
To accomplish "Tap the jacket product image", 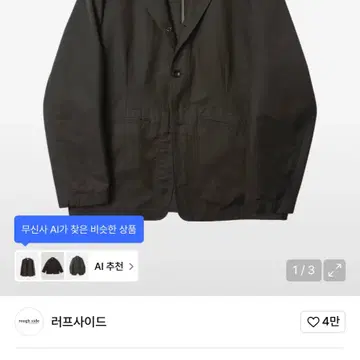I will (x=180, y=110).
